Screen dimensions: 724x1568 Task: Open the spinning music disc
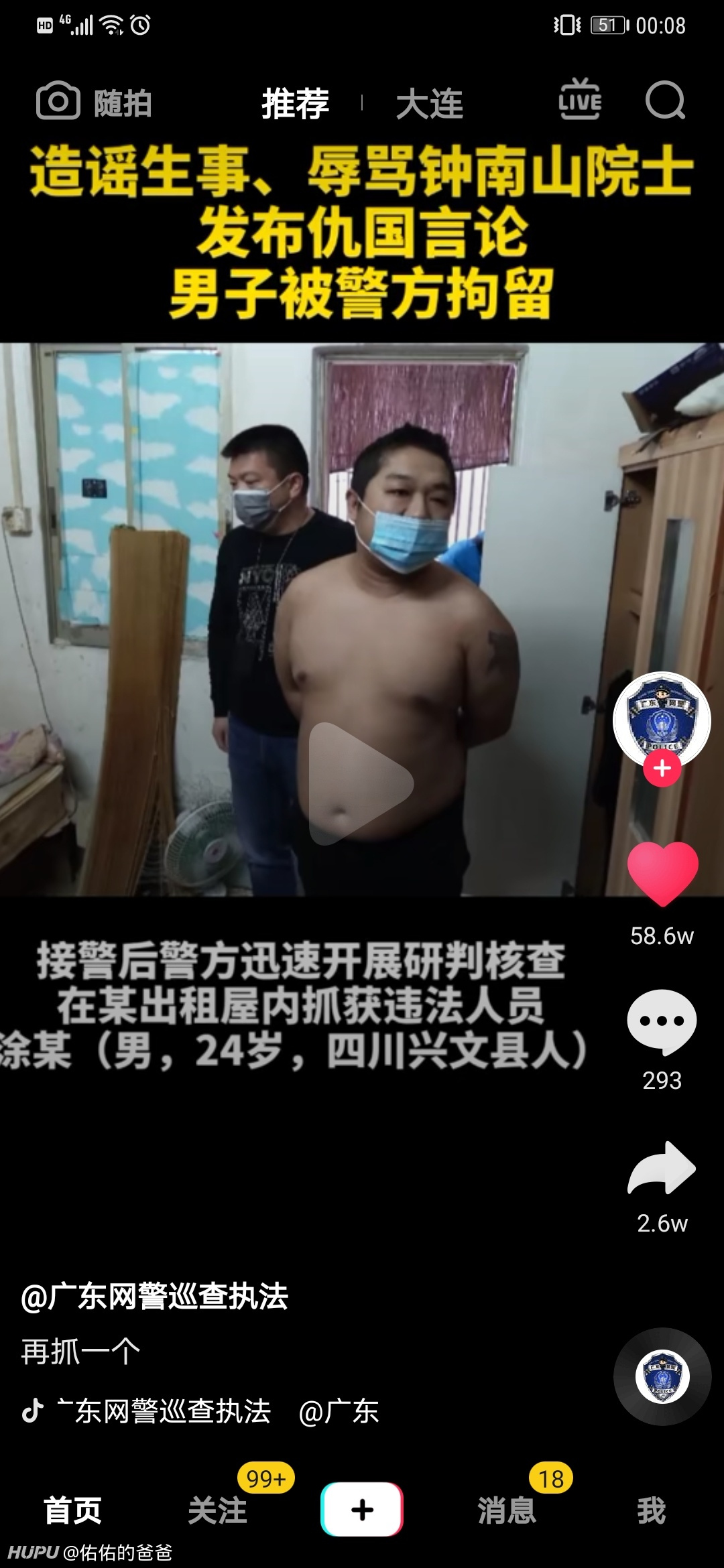point(662,1376)
